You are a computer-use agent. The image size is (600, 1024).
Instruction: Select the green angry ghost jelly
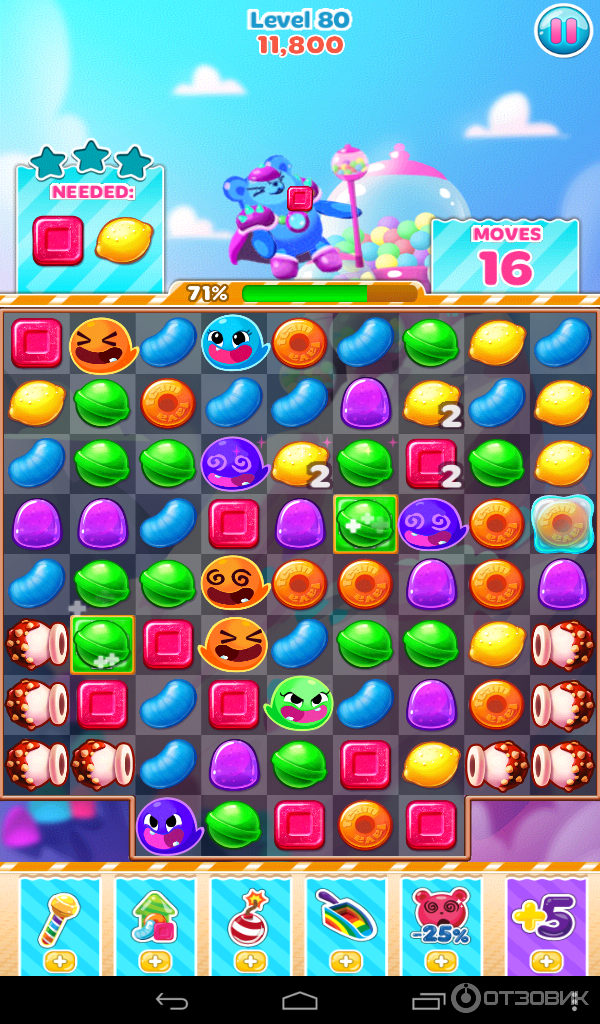tap(297, 703)
